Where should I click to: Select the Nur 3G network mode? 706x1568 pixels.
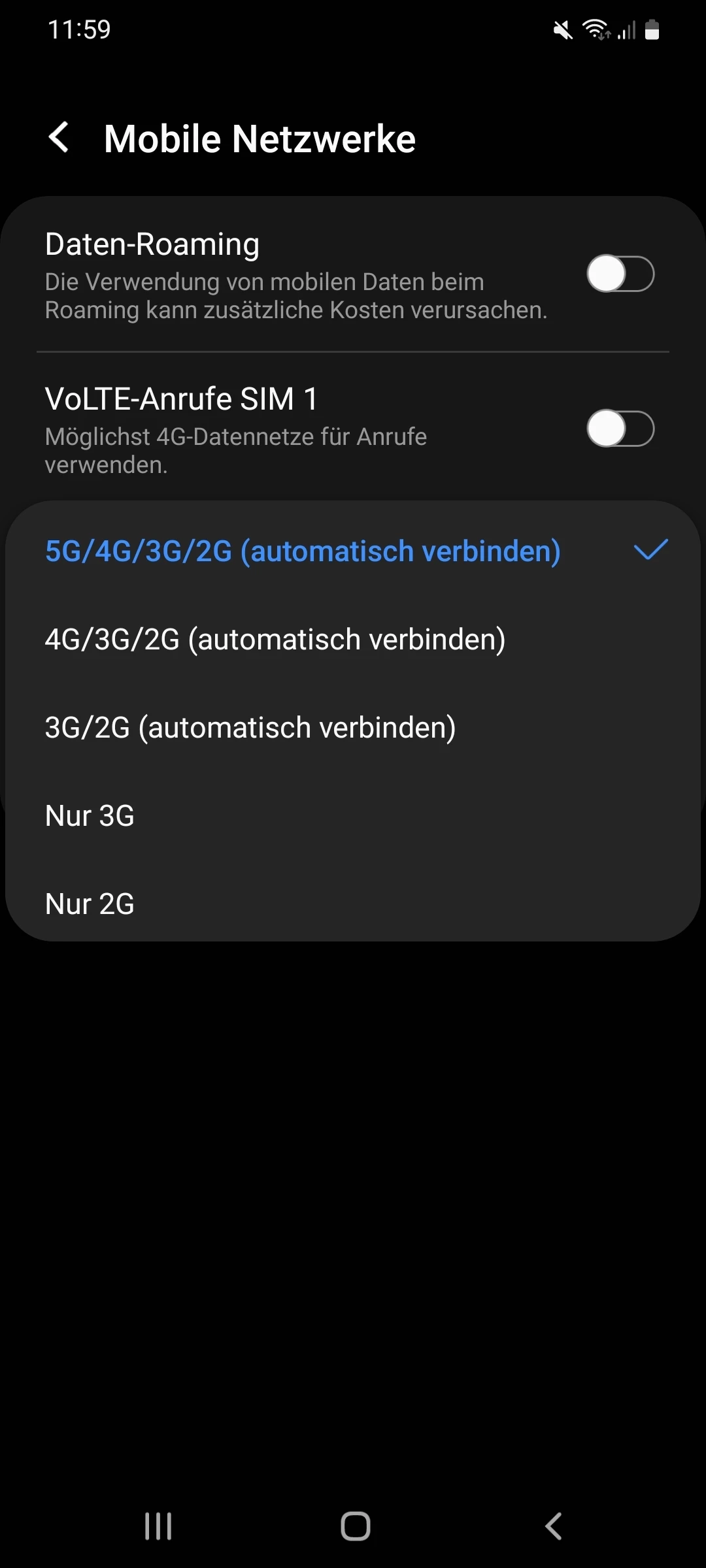[x=90, y=815]
